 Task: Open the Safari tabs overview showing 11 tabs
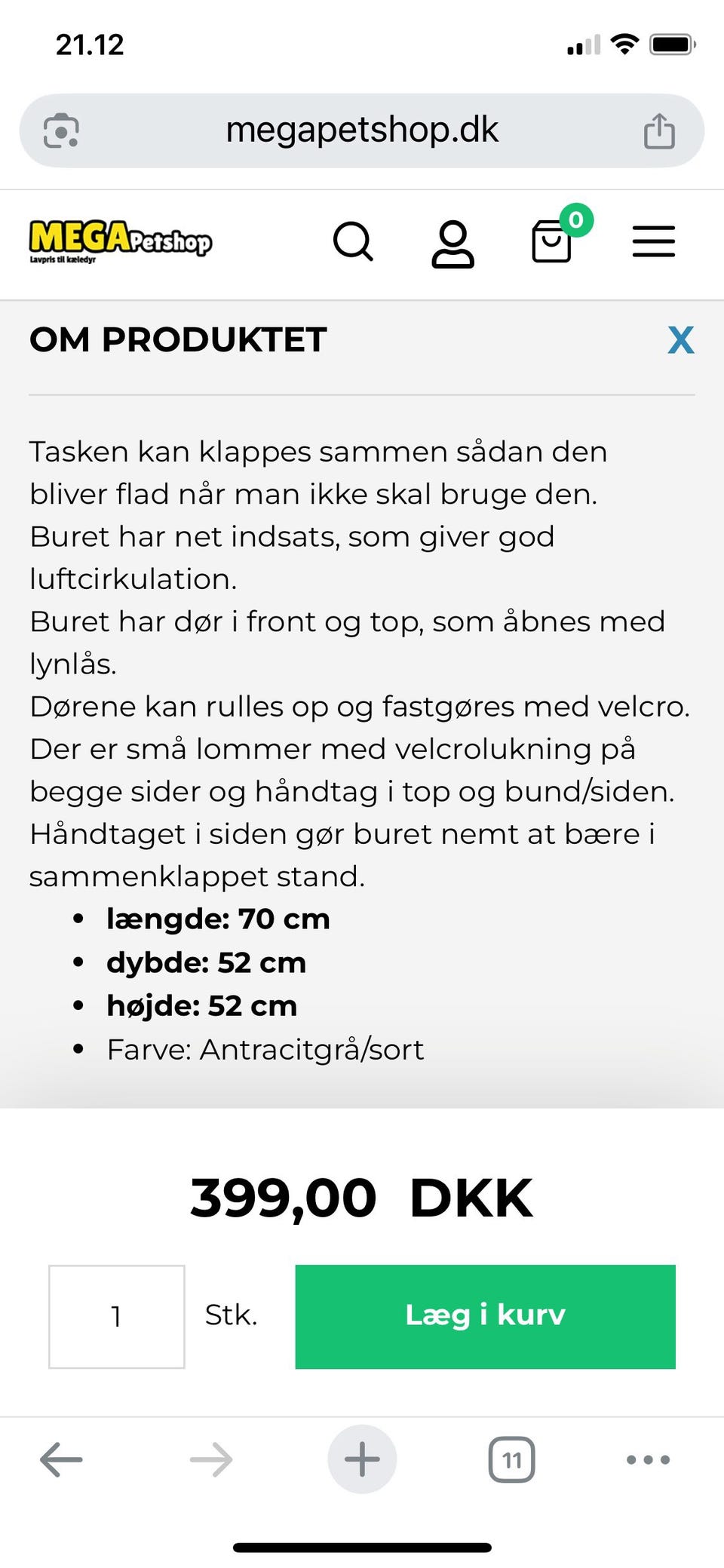coord(511,1460)
